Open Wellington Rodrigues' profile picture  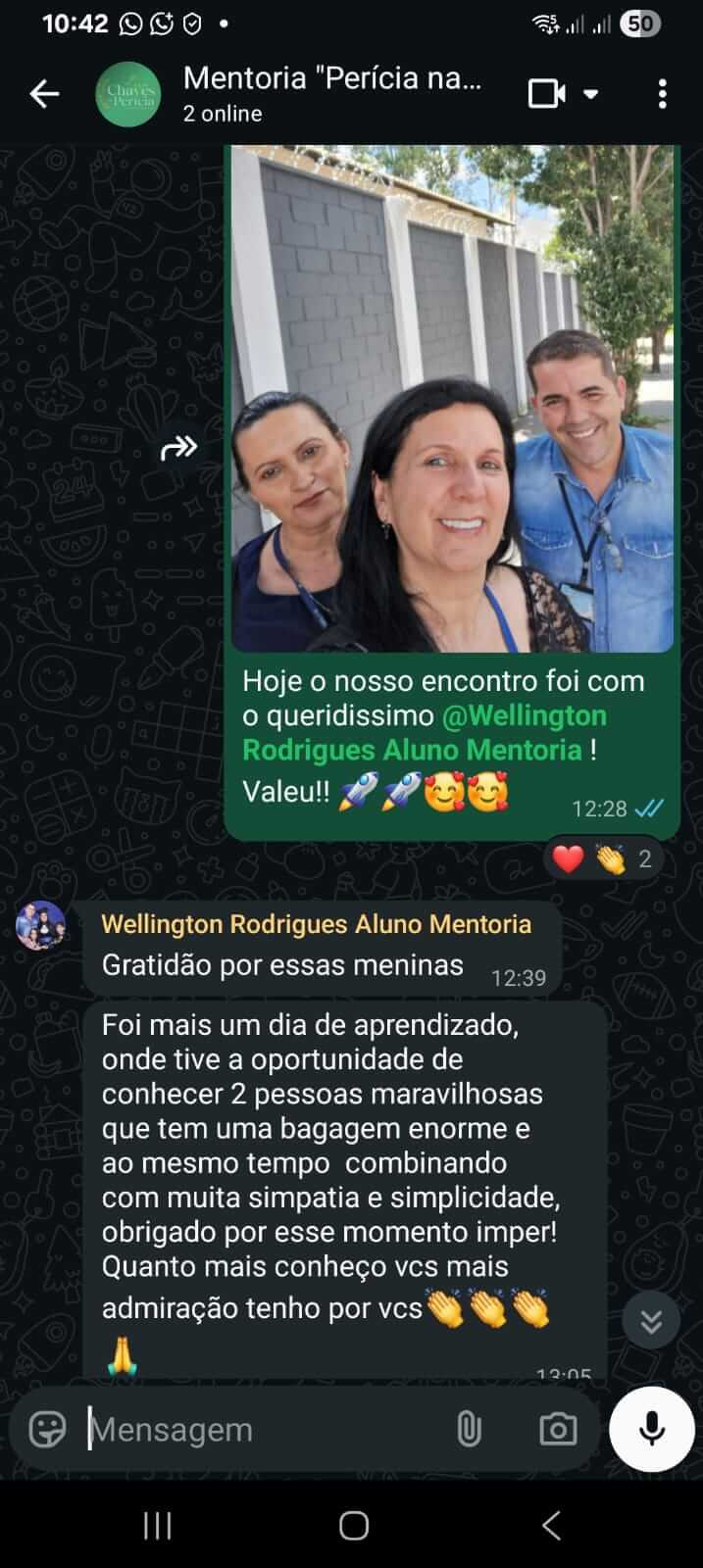point(41,926)
